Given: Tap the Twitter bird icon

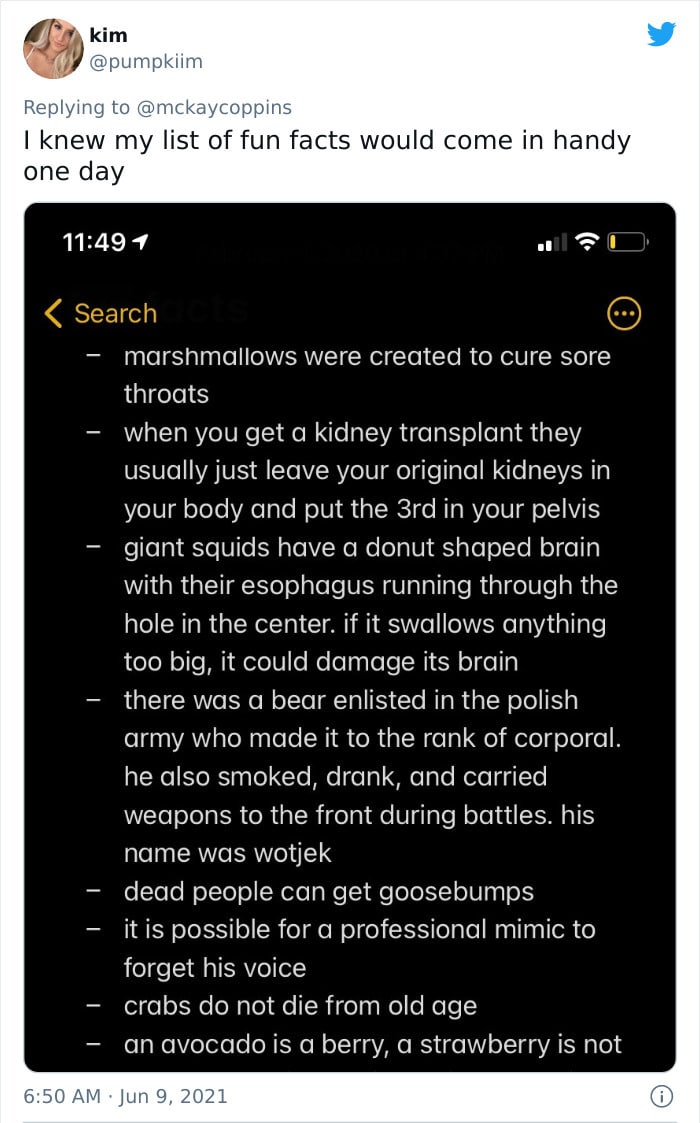Looking at the screenshot, I should tap(661, 34).
